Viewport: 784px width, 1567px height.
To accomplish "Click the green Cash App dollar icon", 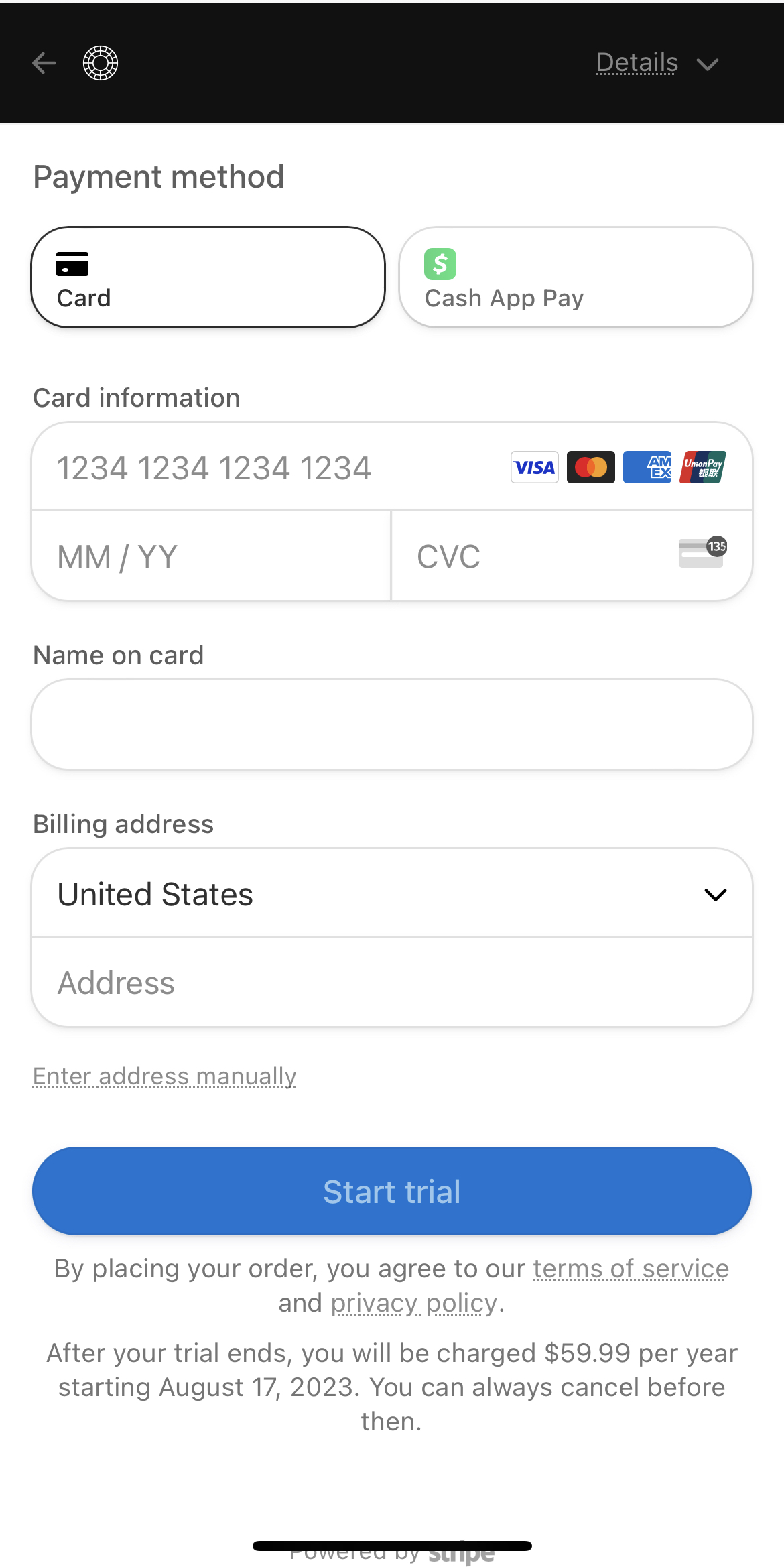I will [x=440, y=264].
